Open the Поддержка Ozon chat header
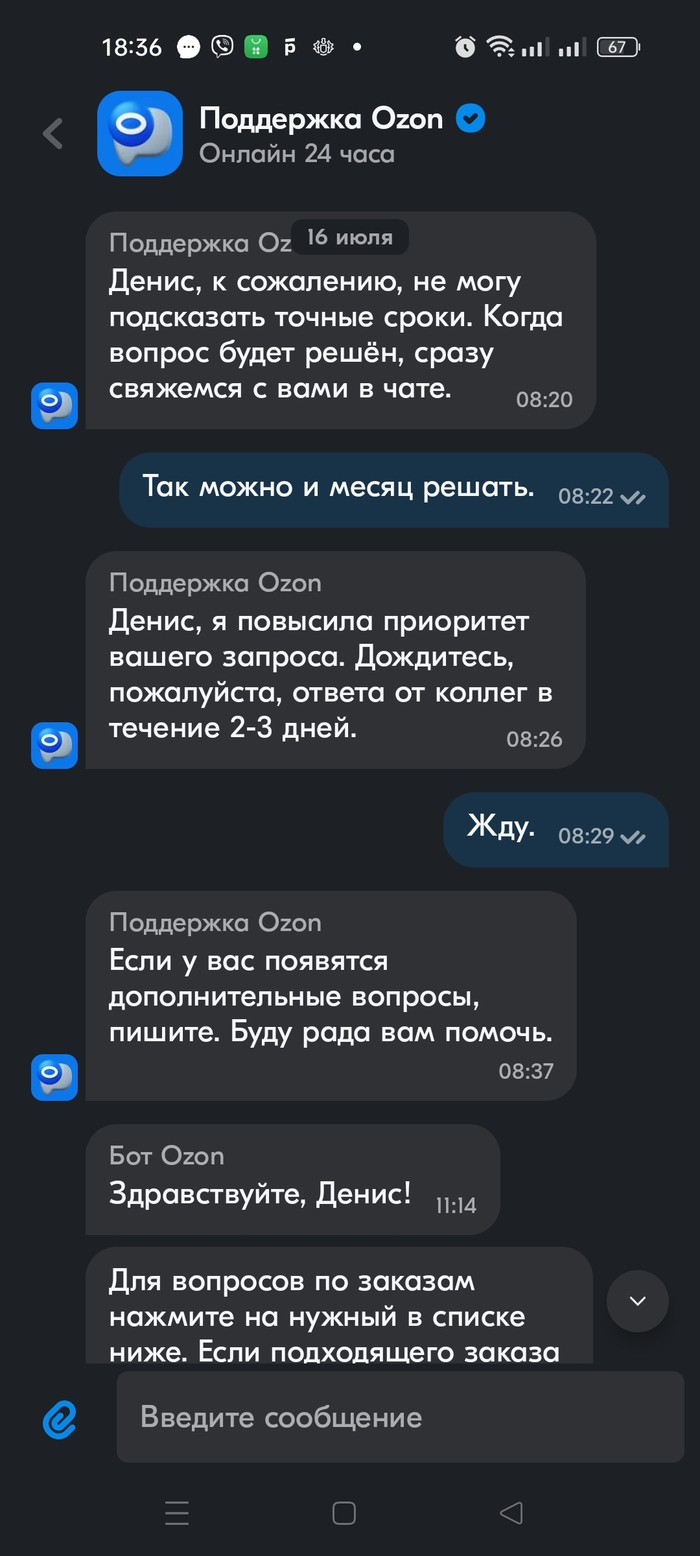 click(320, 134)
